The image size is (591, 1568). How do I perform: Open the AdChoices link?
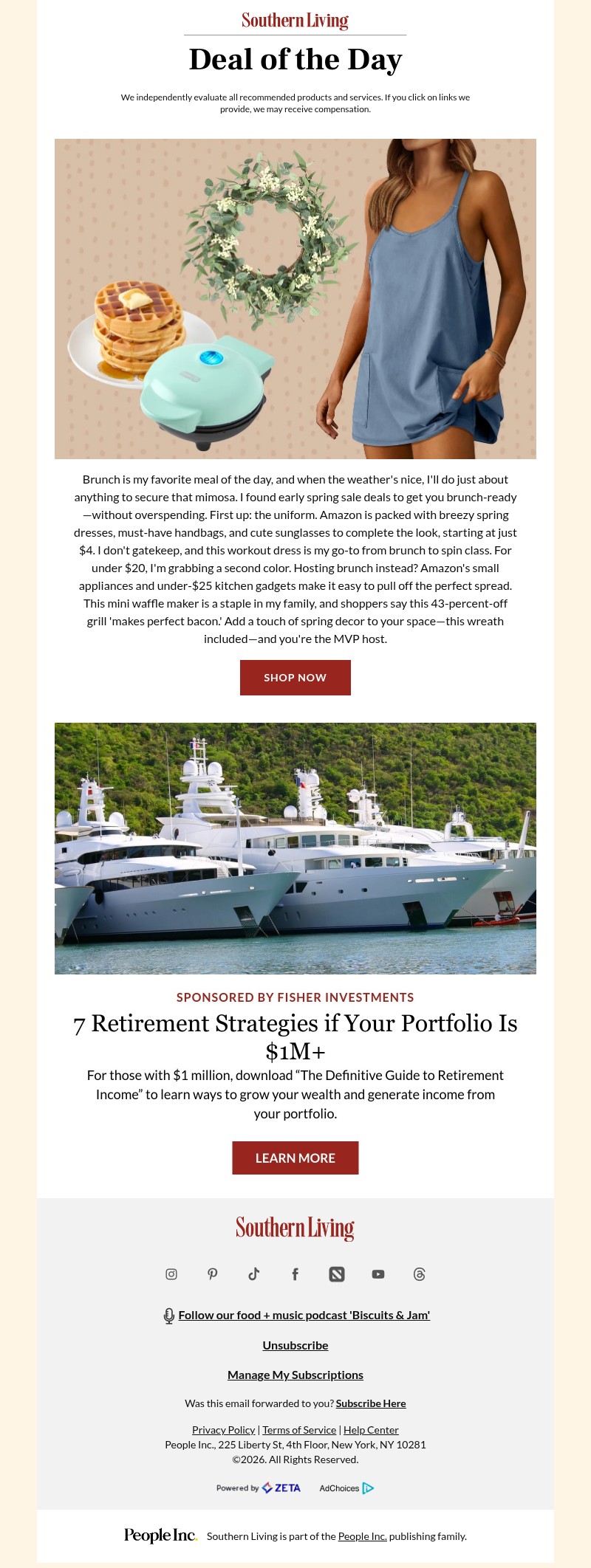pyautogui.click(x=346, y=1488)
